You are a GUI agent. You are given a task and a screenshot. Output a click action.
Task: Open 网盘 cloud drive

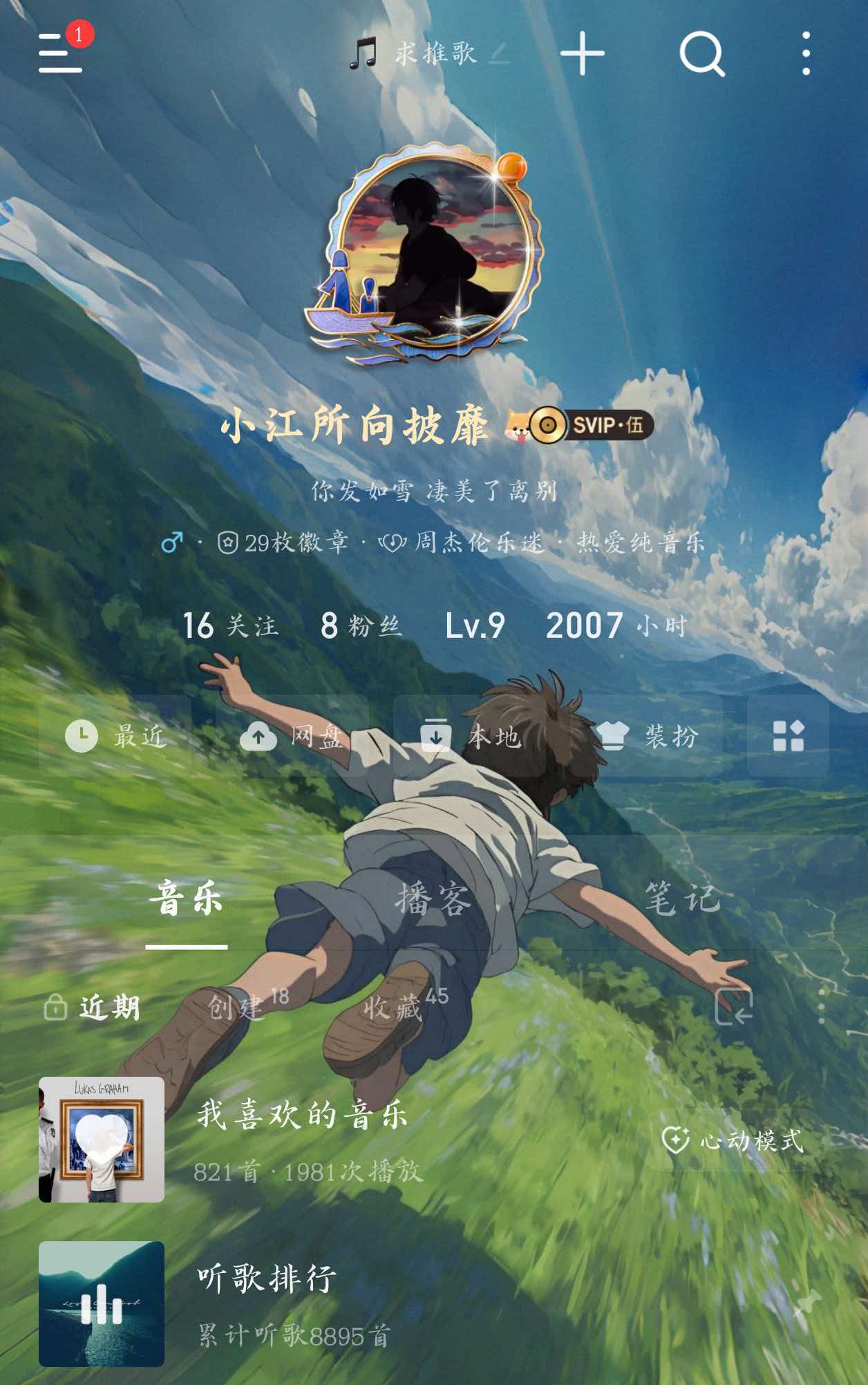(292, 736)
